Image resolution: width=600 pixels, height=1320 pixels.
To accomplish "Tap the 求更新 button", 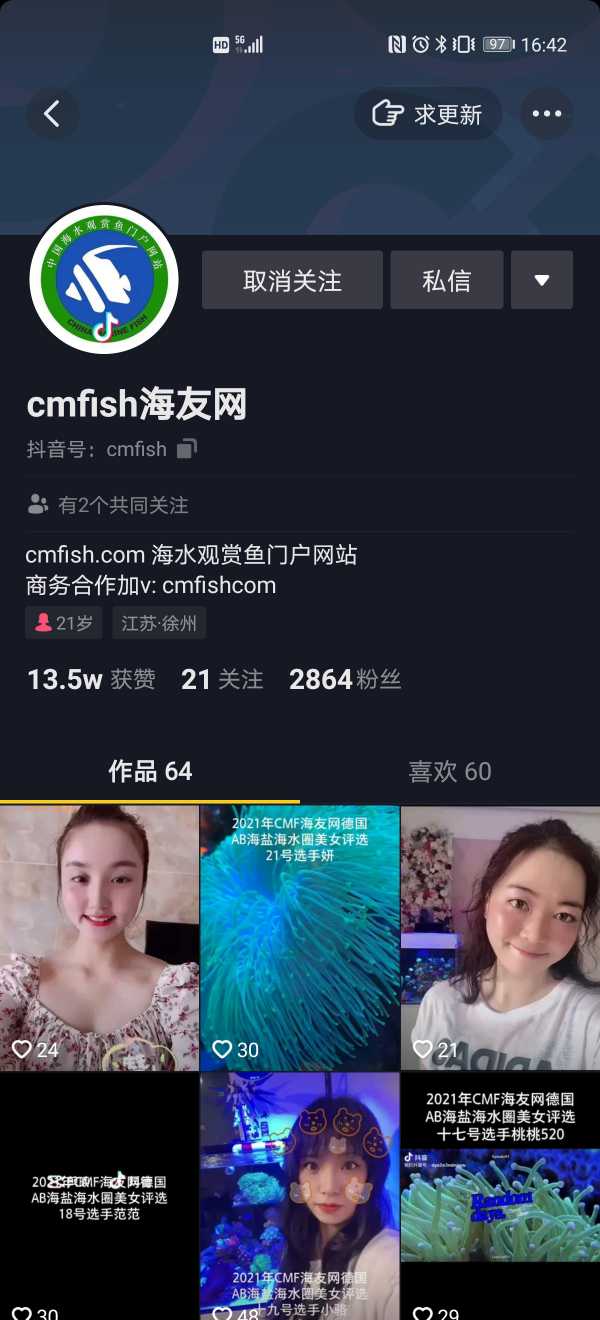I will pyautogui.click(x=427, y=114).
